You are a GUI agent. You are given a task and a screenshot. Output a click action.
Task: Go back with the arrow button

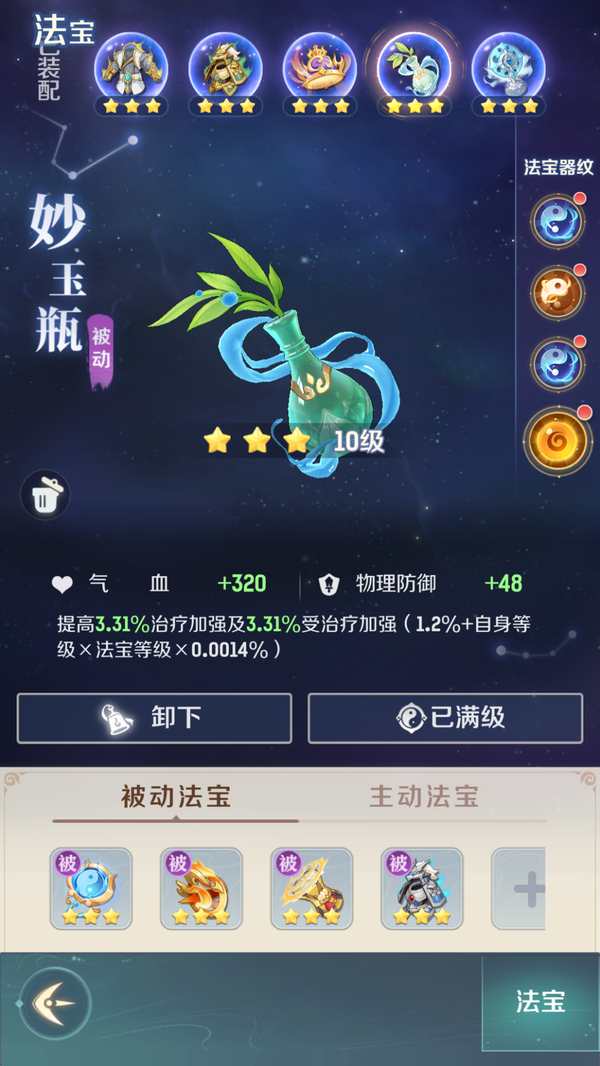55,1003
